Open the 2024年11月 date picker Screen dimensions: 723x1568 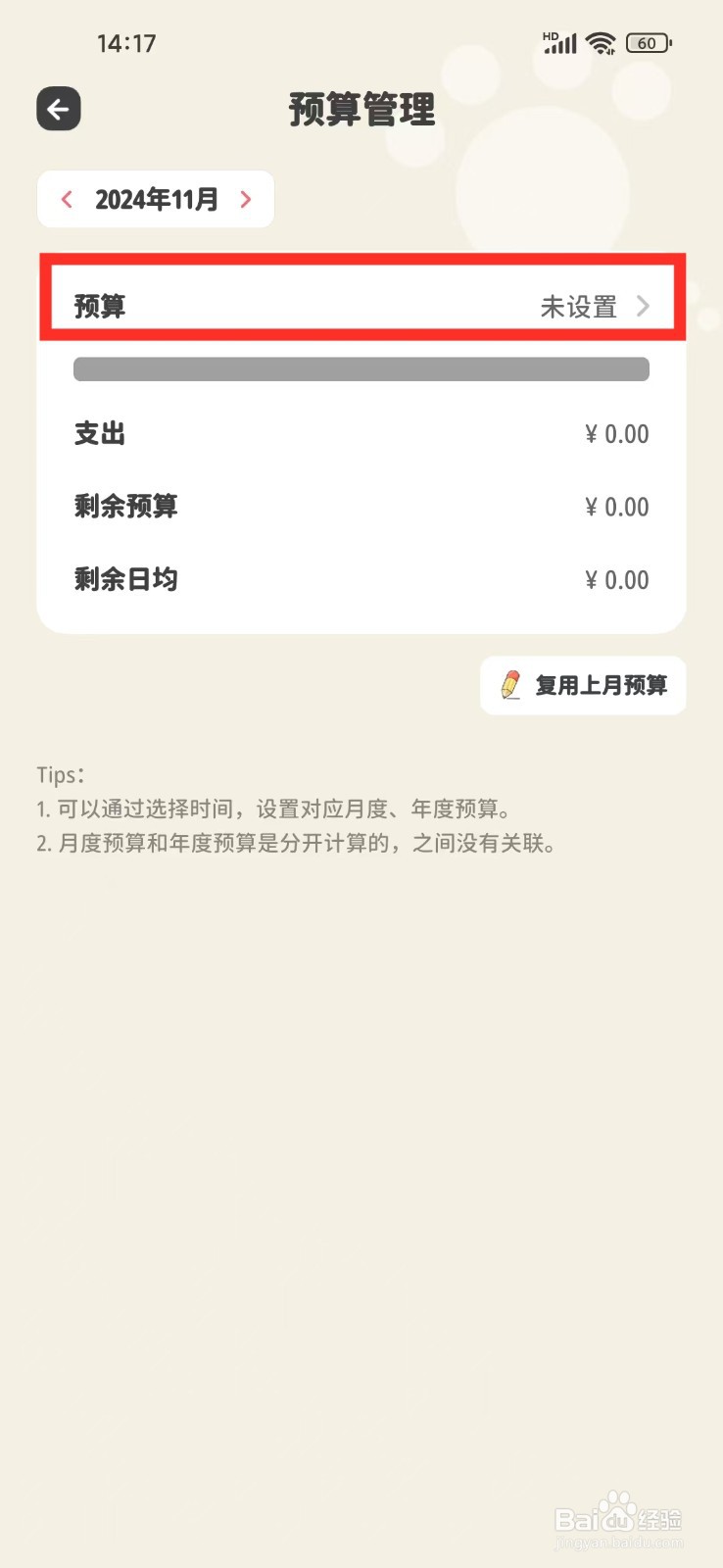156,200
